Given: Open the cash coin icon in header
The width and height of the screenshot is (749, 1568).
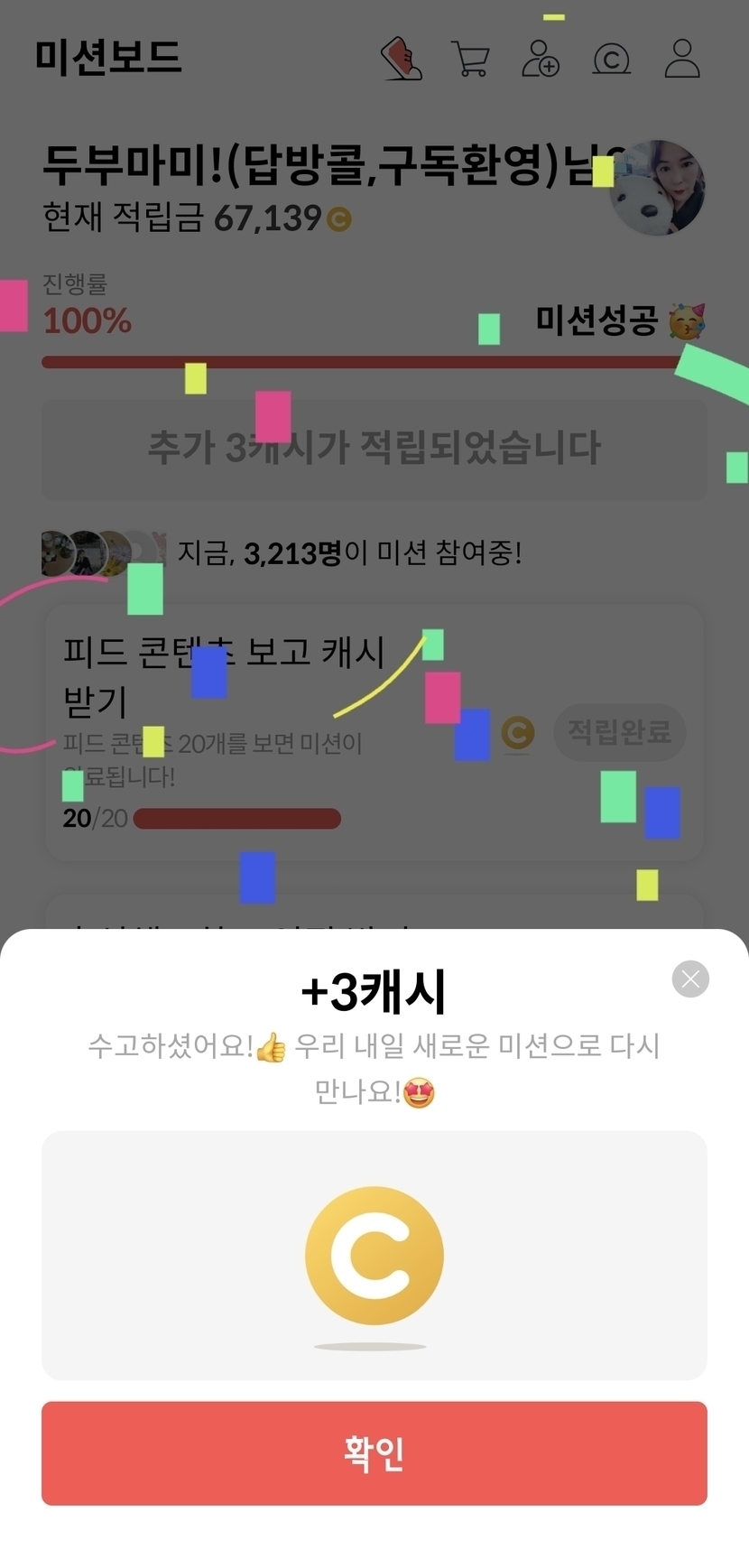Looking at the screenshot, I should tap(611, 59).
